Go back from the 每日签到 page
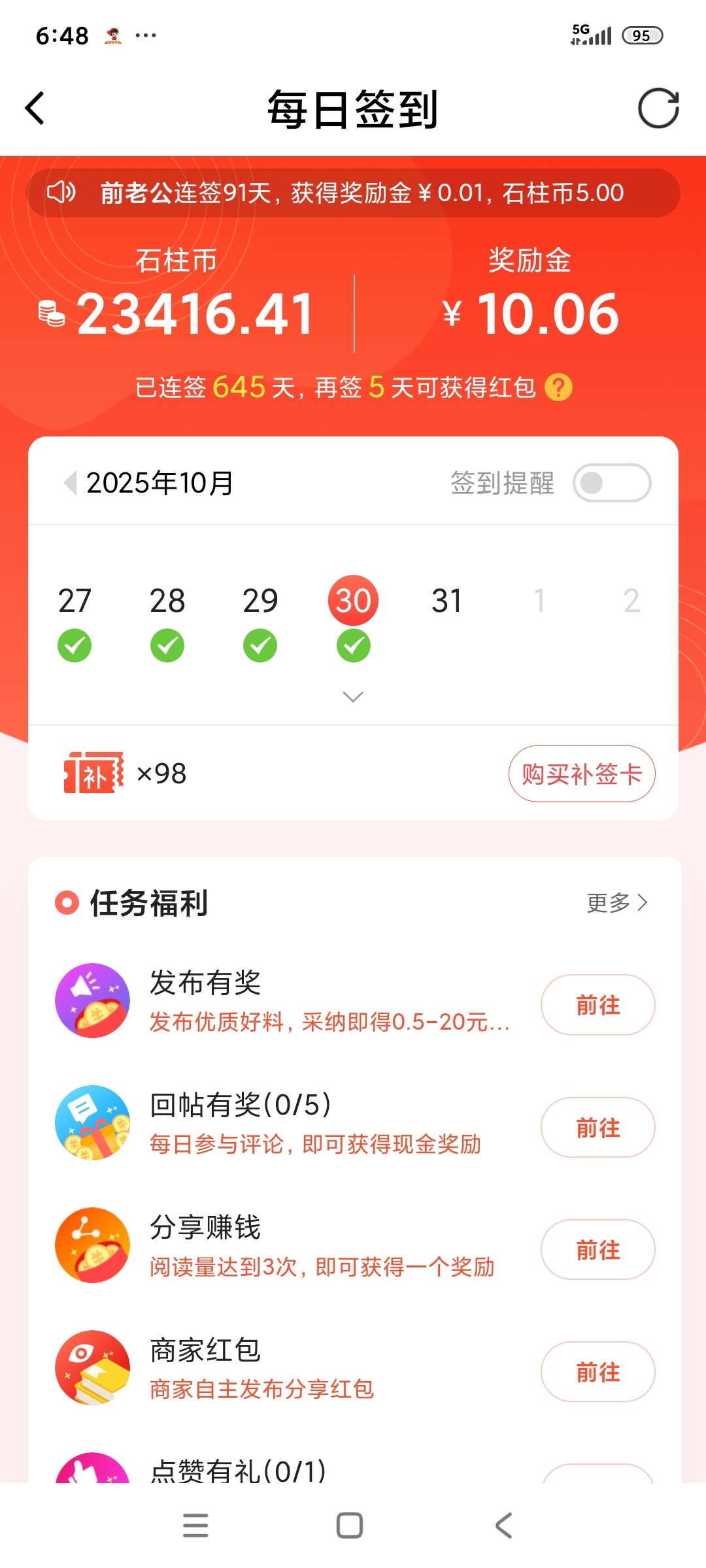This screenshot has height=1568, width=706. 35,108
